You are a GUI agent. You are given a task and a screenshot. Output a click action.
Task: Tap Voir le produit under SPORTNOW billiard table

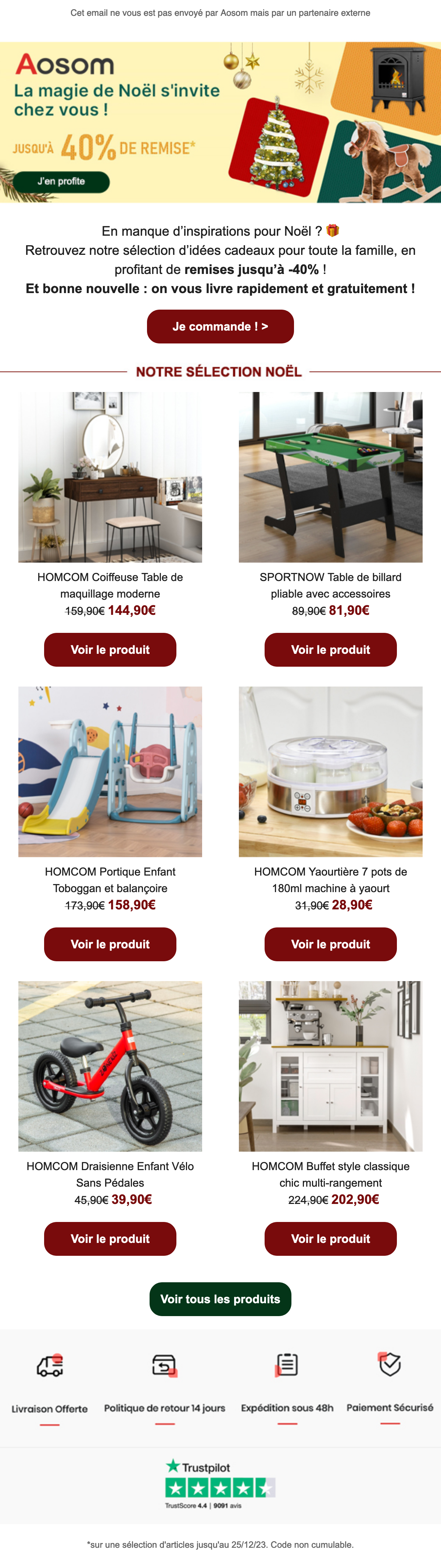(x=330, y=649)
